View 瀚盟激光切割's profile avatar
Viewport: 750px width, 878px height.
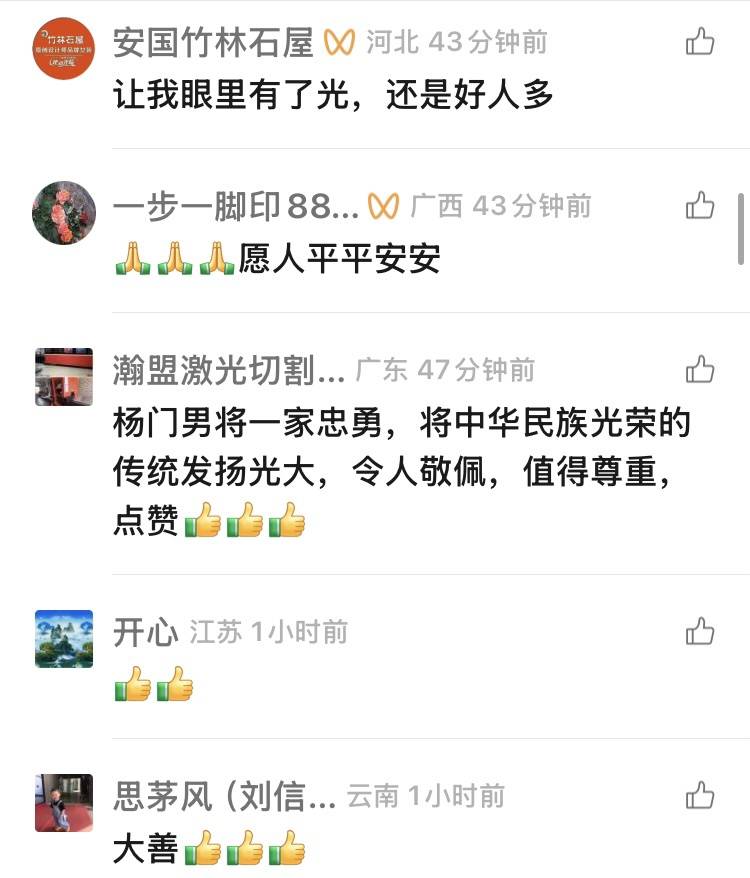(64, 377)
